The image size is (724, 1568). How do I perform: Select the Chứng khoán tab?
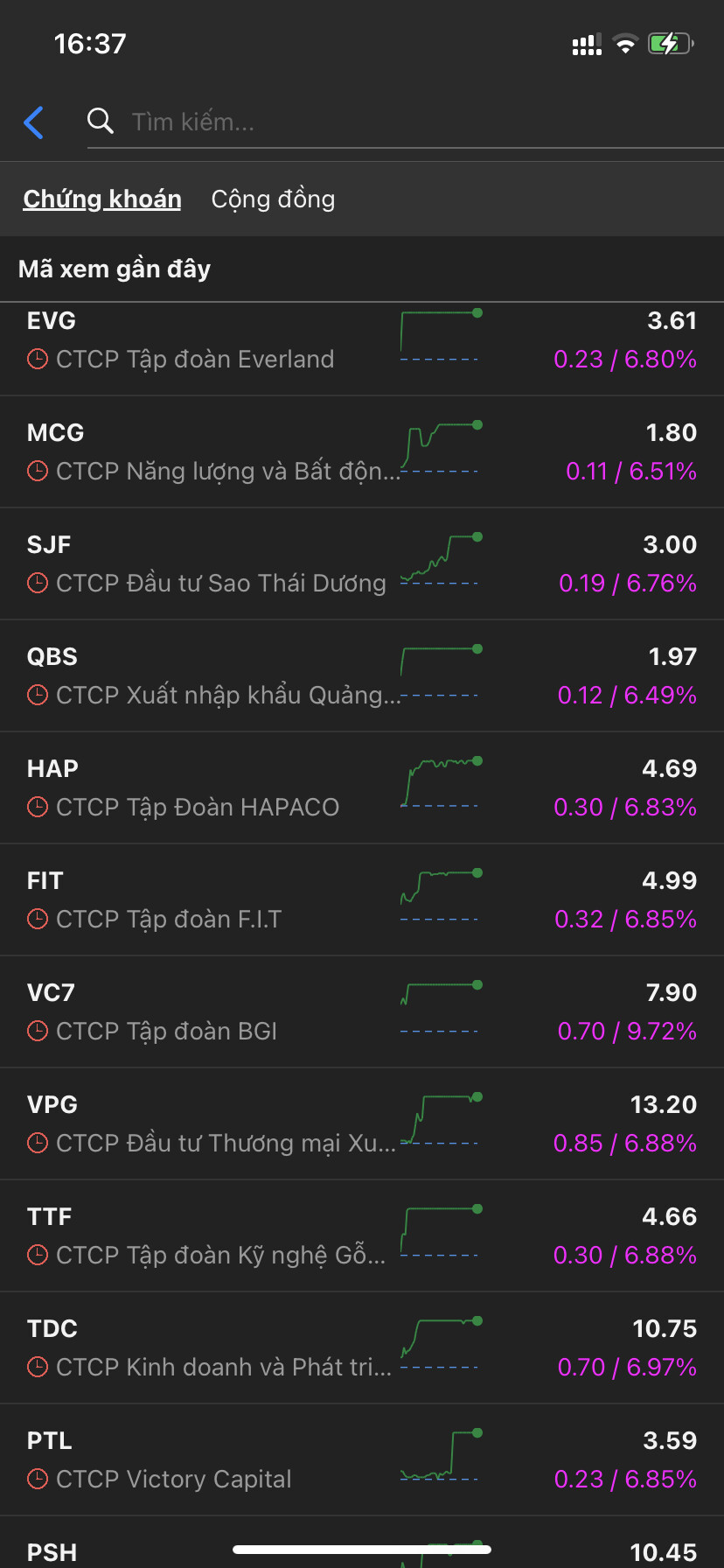tap(102, 199)
